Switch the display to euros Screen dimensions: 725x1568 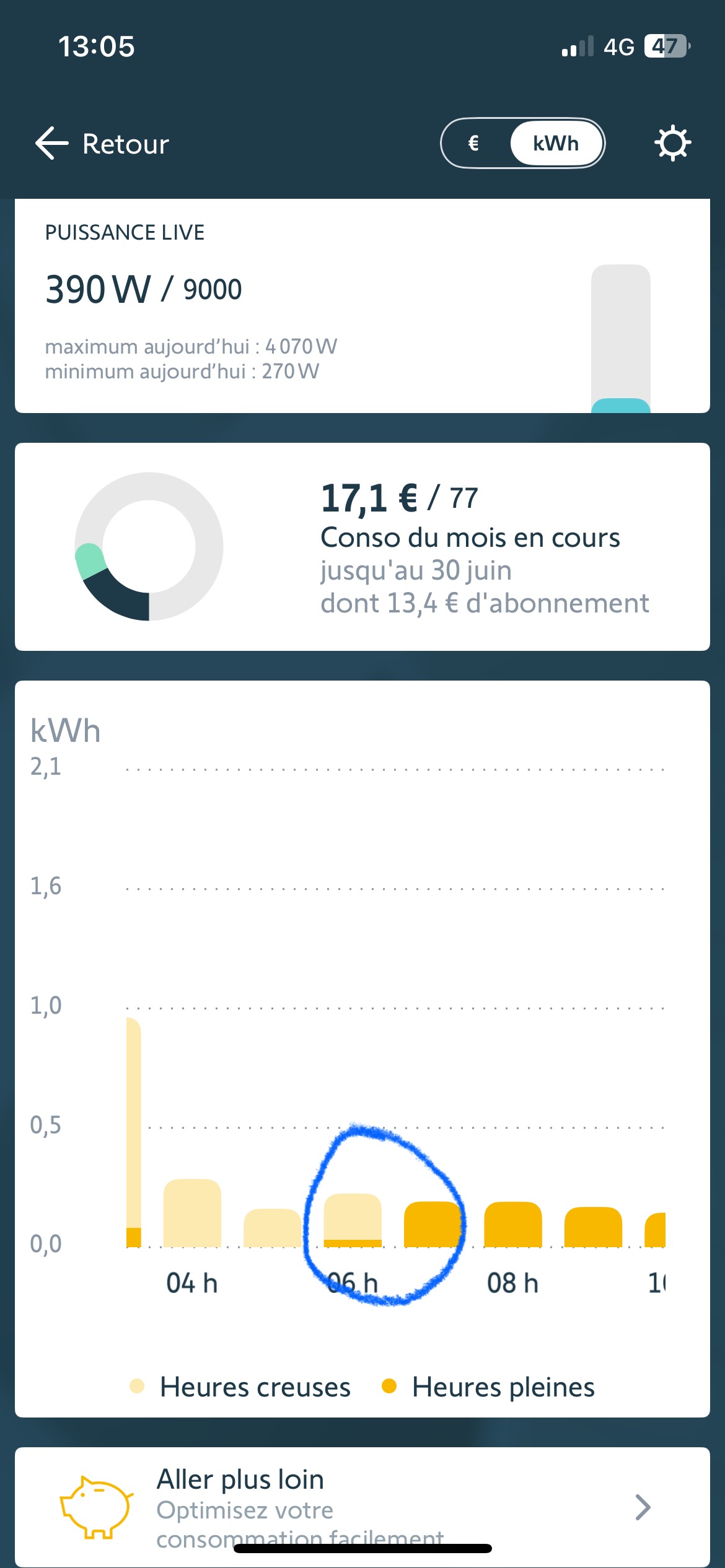click(x=474, y=144)
